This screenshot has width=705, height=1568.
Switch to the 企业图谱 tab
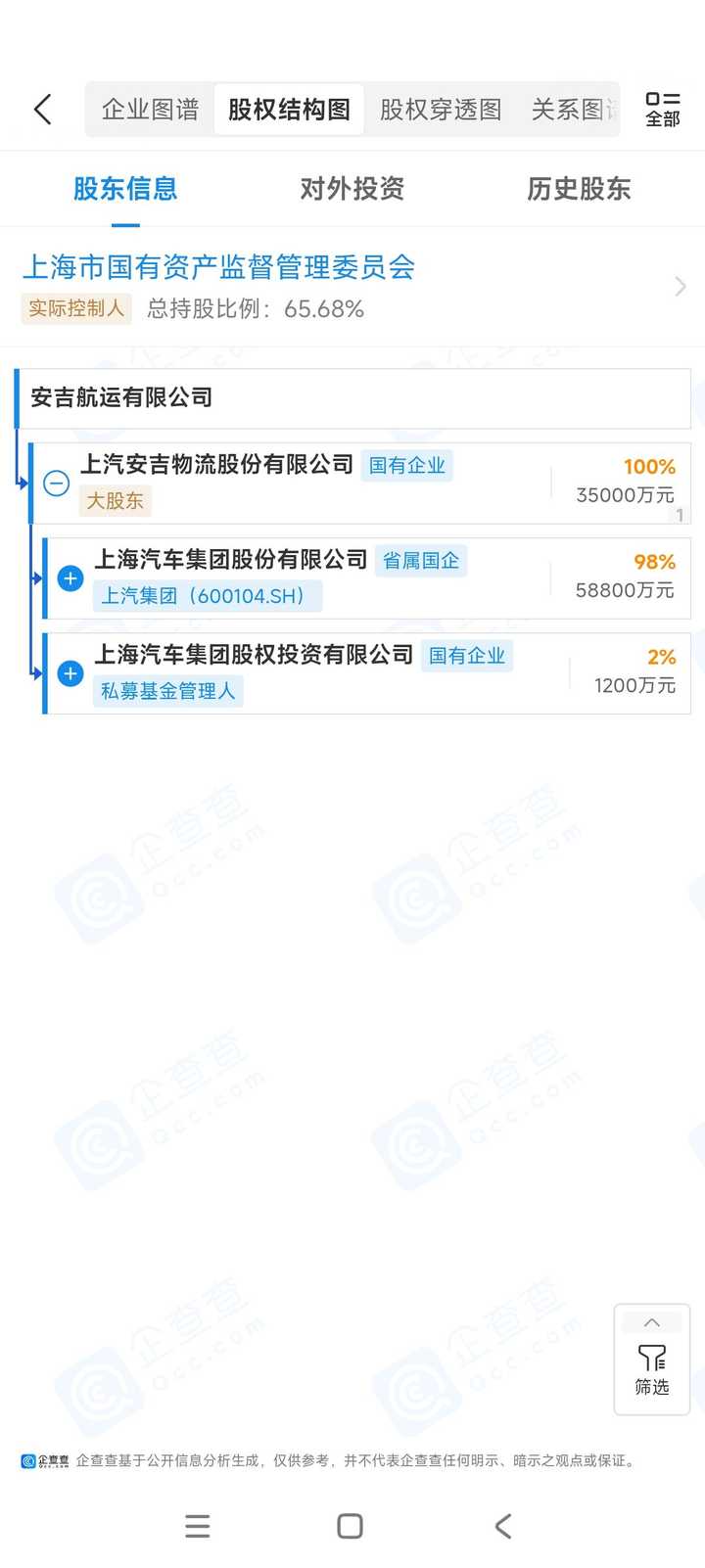(x=151, y=110)
